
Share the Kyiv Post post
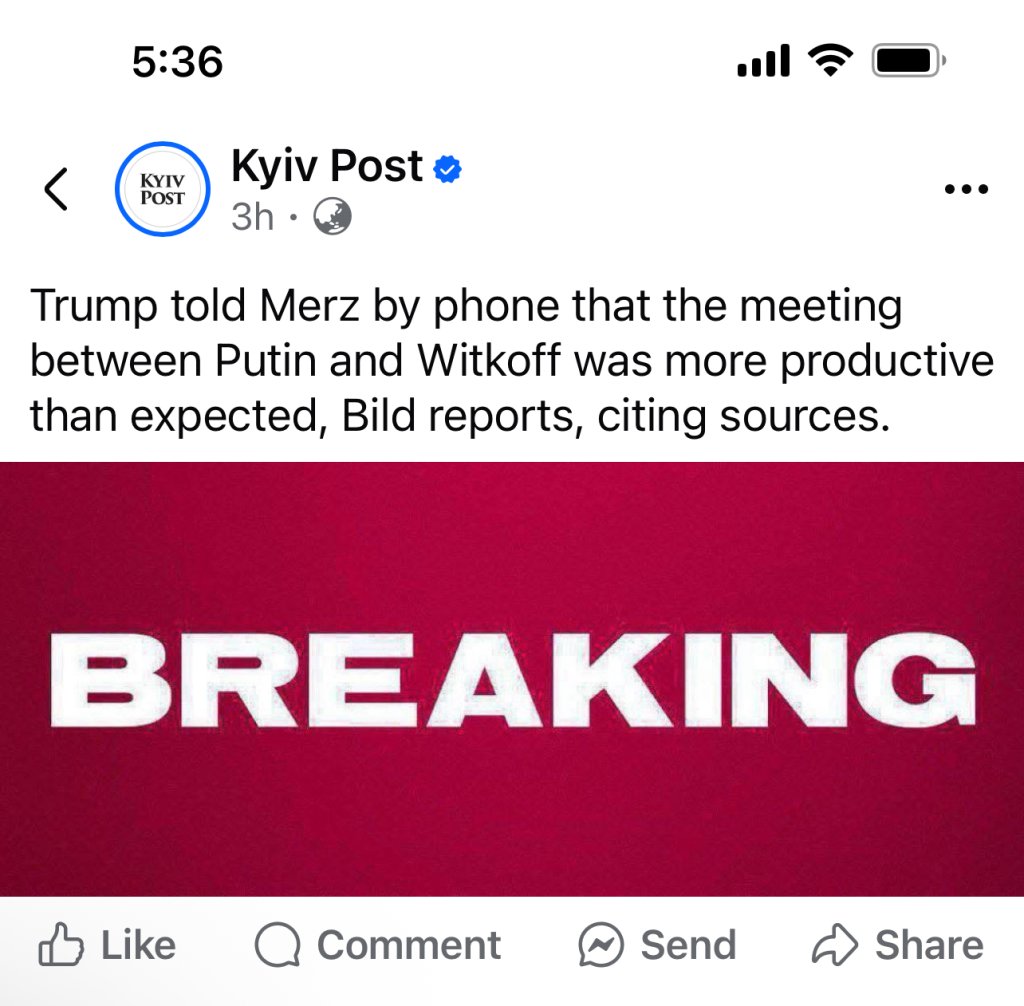897,945
